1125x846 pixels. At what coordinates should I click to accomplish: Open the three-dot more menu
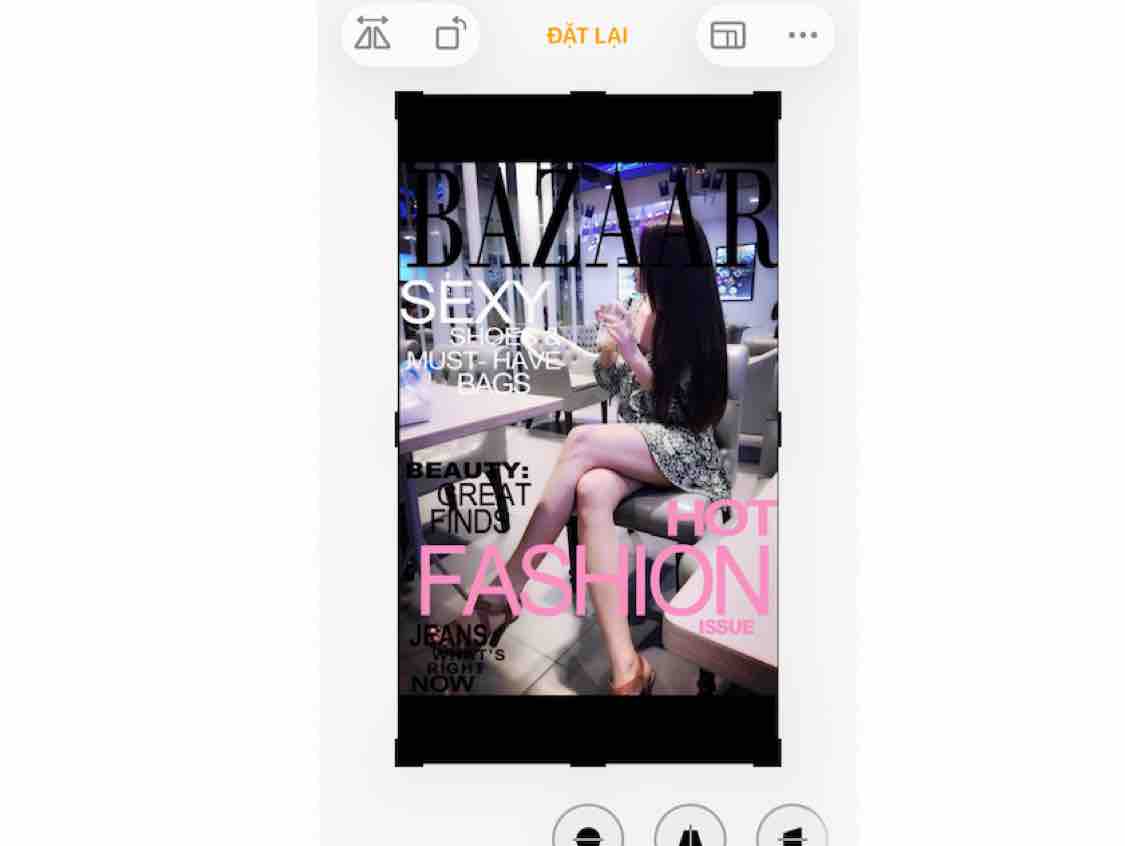tap(802, 36)
